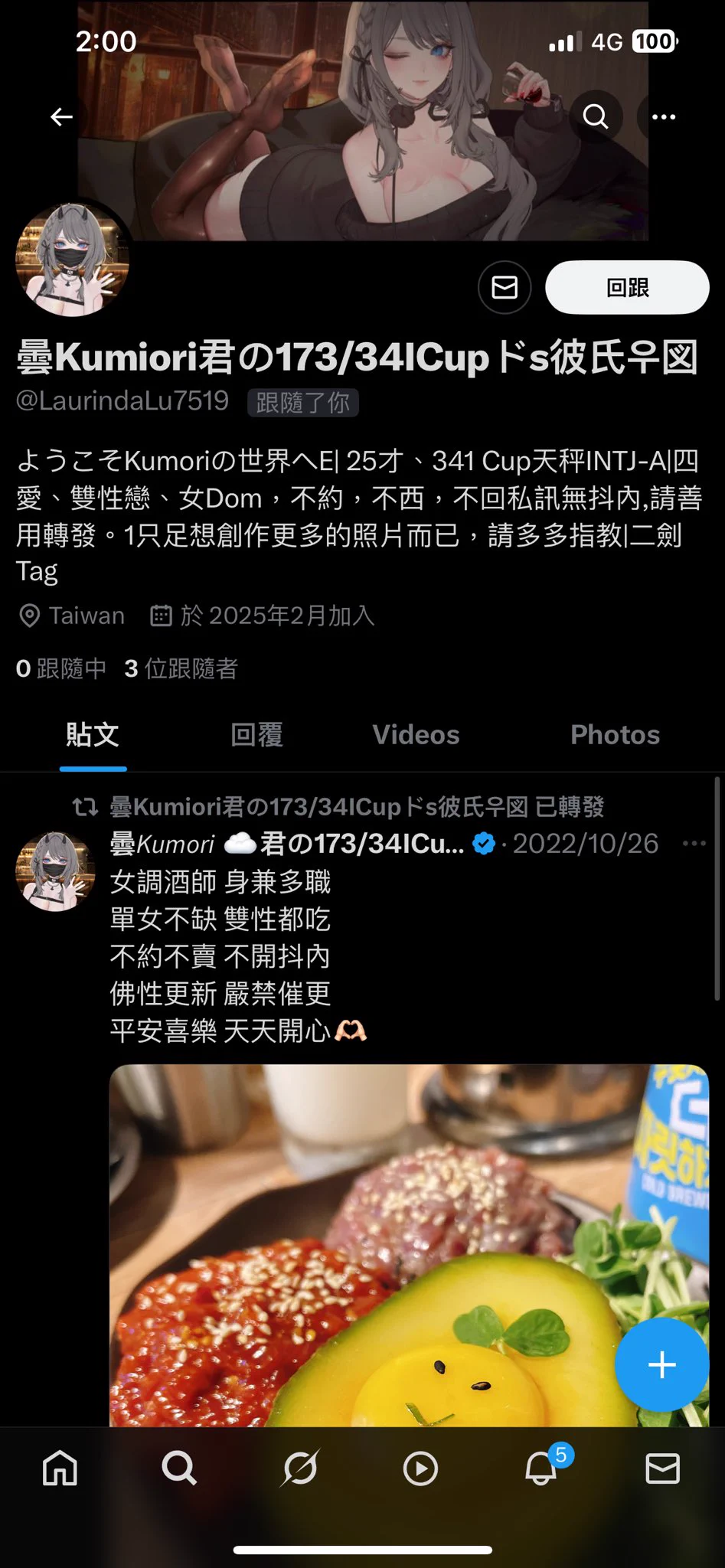Follow back with the 回跟 button
This screenshot has width=725, height=1568.
(627, 288)
